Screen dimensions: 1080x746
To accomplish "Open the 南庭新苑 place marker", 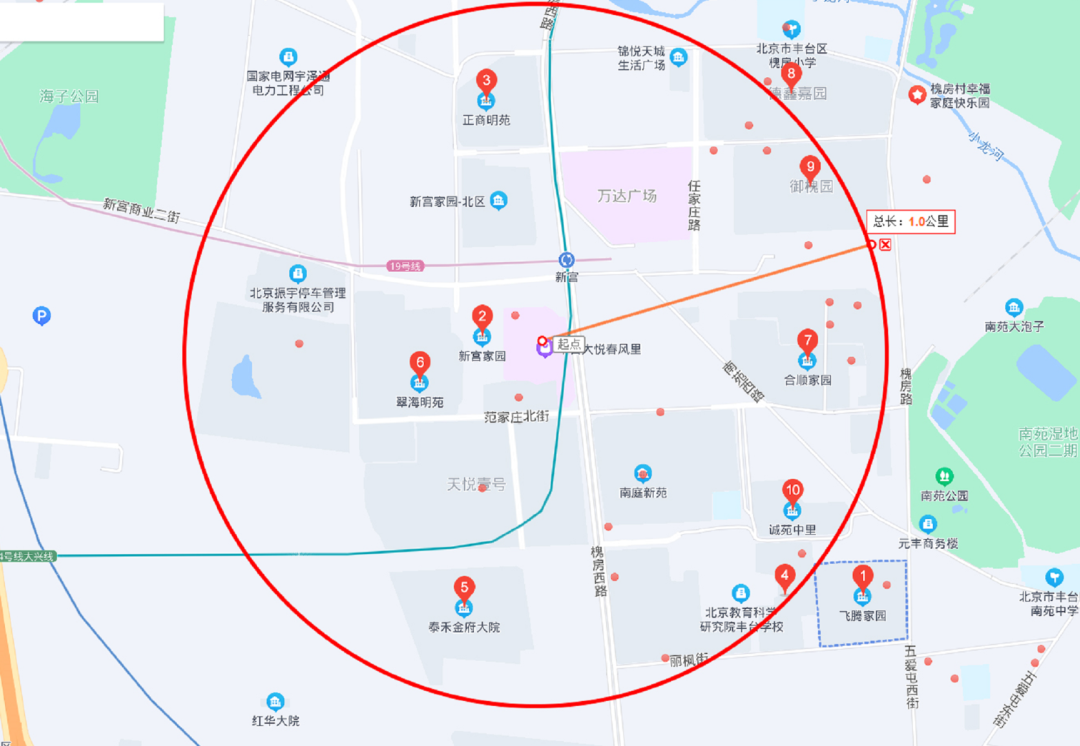I will pyautogui.click(x=643, y=473).
